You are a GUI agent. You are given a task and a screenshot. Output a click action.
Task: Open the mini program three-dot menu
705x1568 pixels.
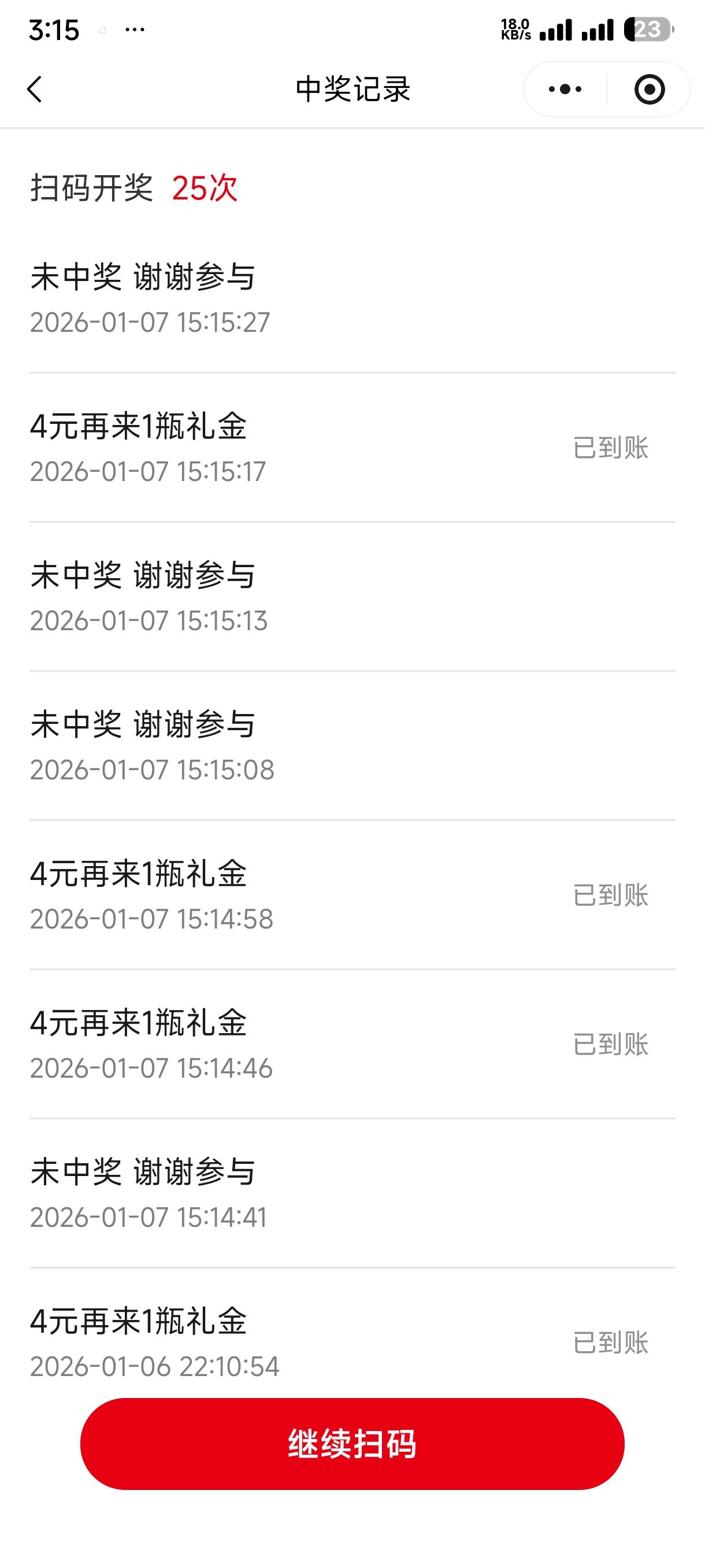(x=565, y=90)
